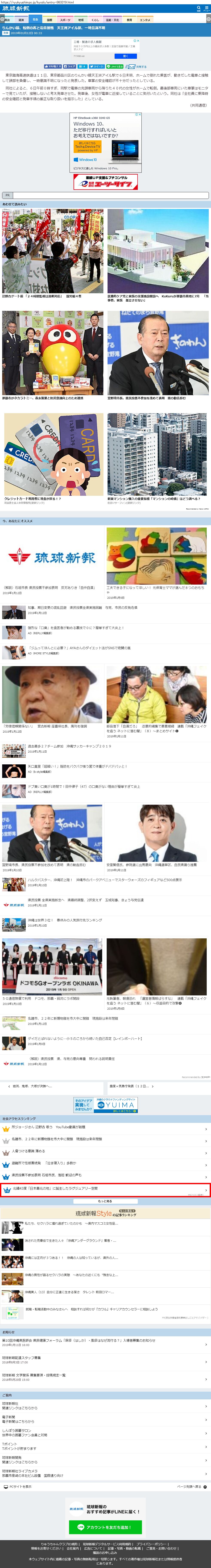Switch to the 経済 tab
211x1568 pixels.
21,20
